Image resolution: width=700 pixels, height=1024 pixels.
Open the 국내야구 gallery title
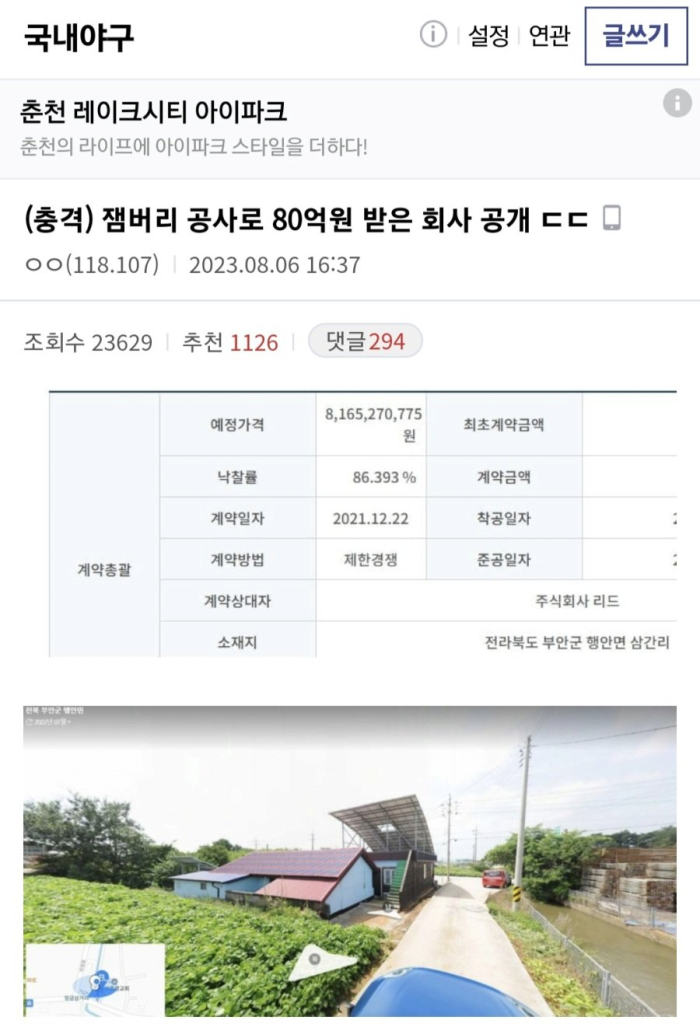click(x=78, y=37)
